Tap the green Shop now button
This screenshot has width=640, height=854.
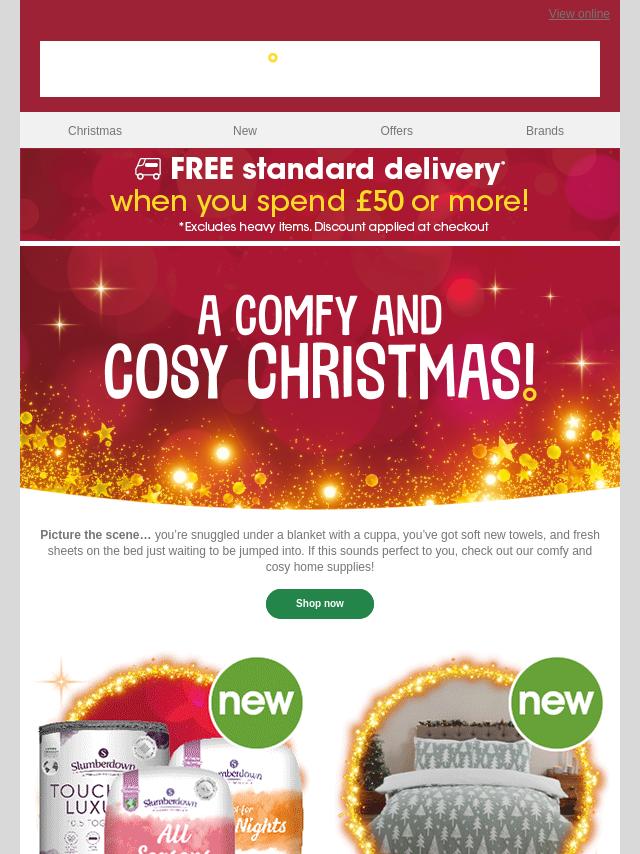click(x=320, y=604)
